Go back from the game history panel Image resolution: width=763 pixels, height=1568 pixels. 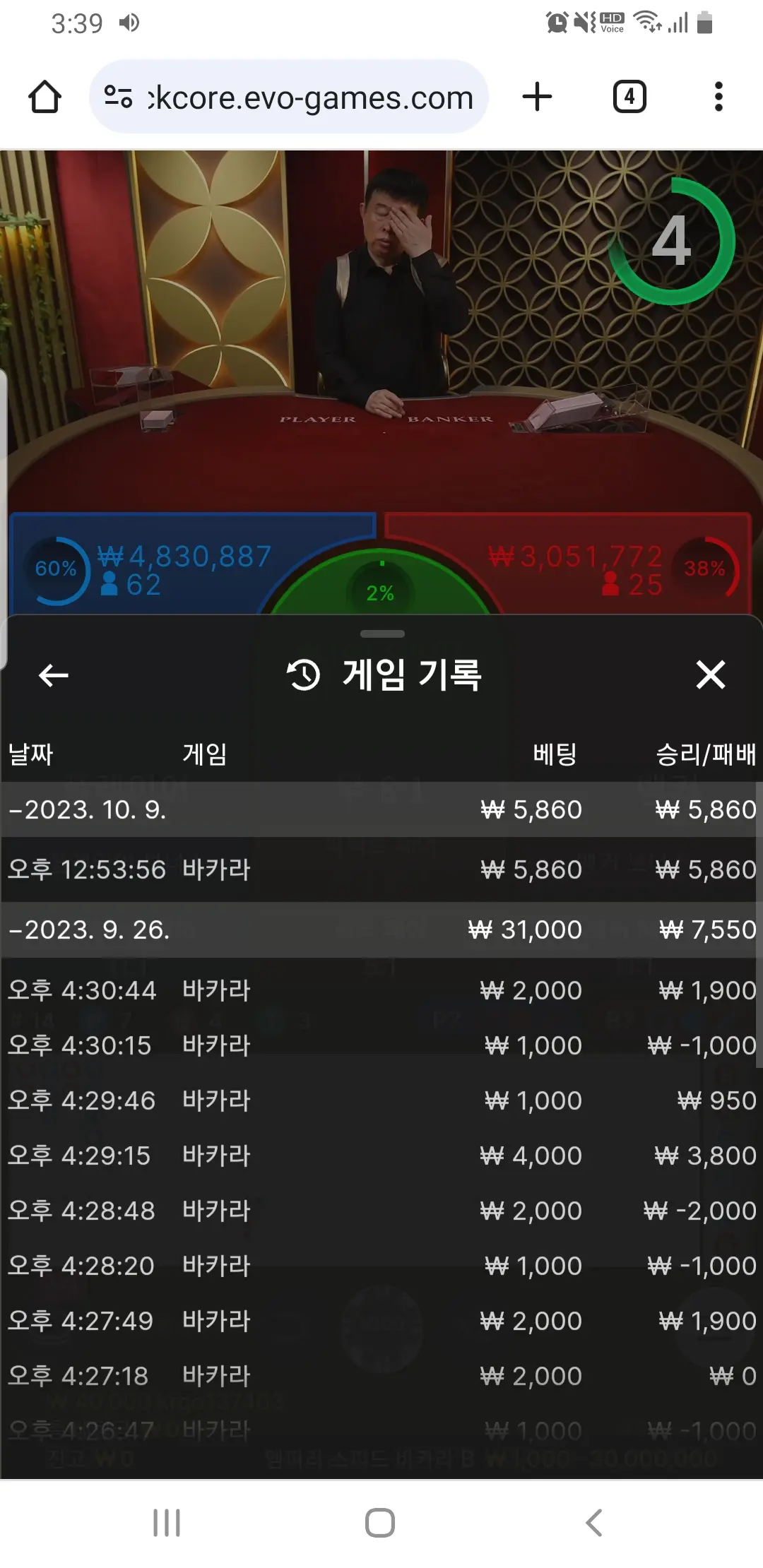pyautogui.click(x=54, y=675)
